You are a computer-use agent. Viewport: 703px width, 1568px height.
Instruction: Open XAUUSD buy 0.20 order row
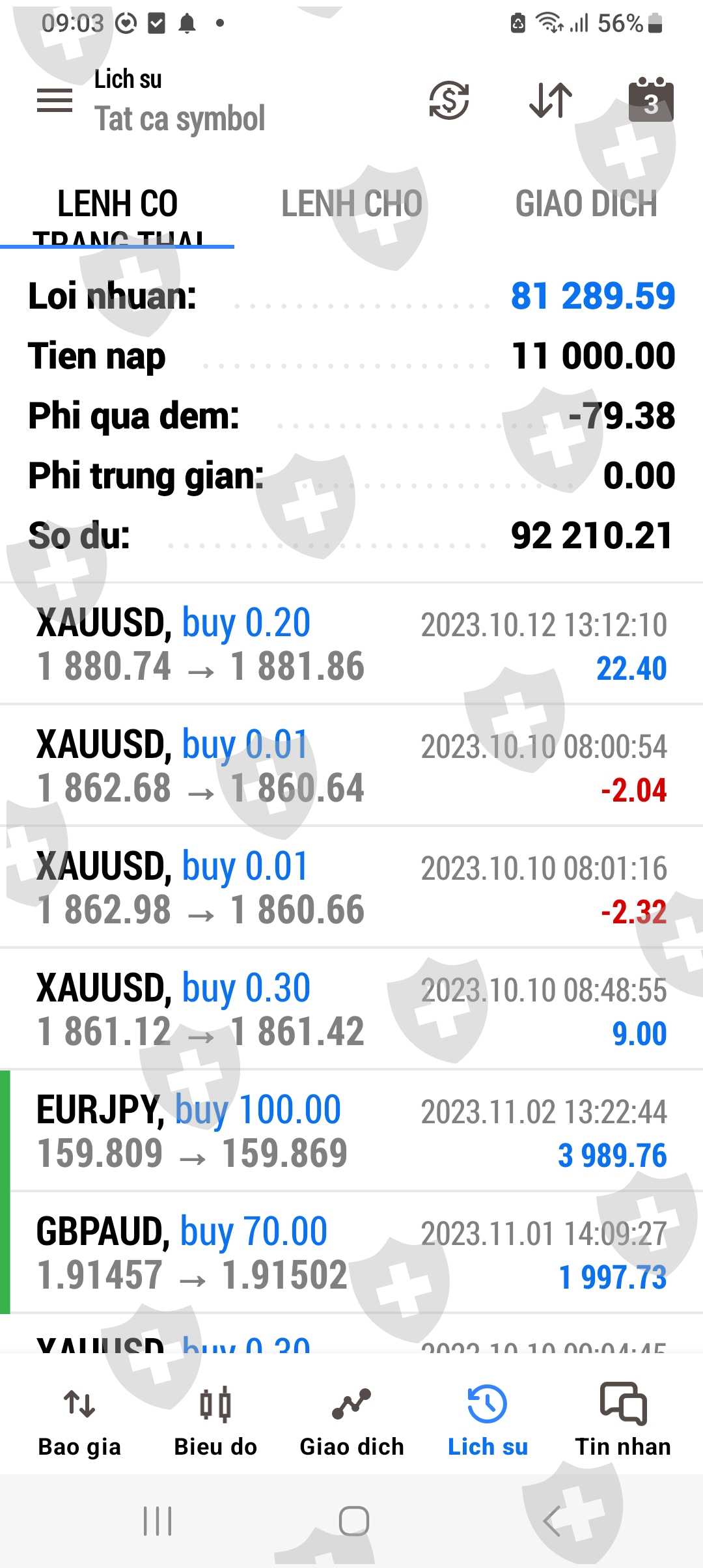click(x=351, y=643)
